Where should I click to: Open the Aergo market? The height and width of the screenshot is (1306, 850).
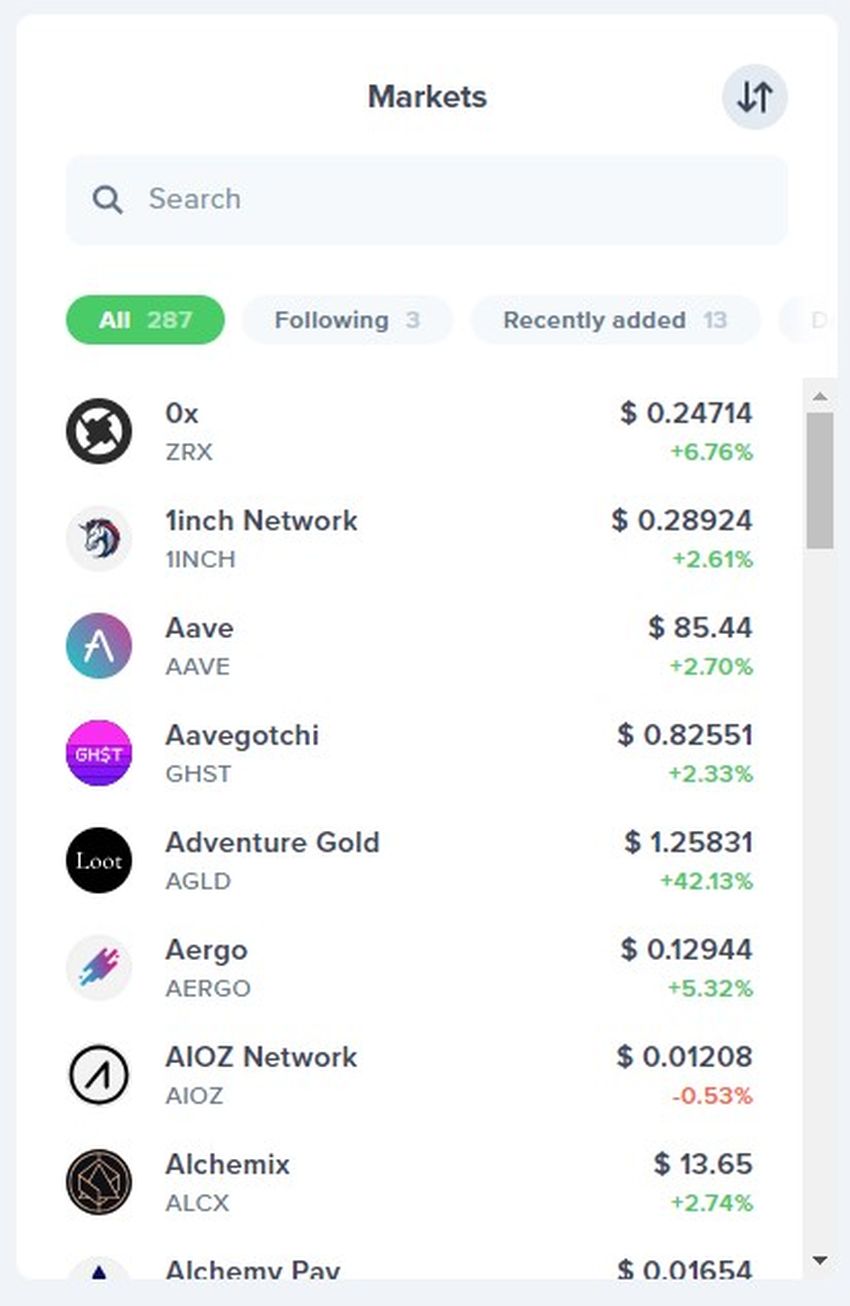point(410,967)
